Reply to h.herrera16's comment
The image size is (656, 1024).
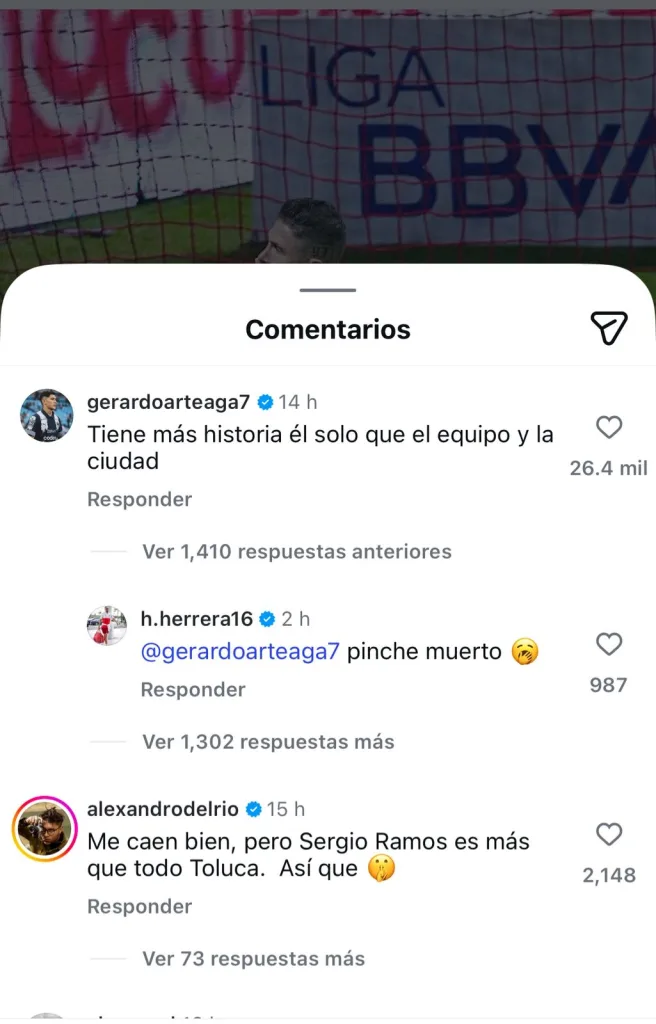coord(193,689)
